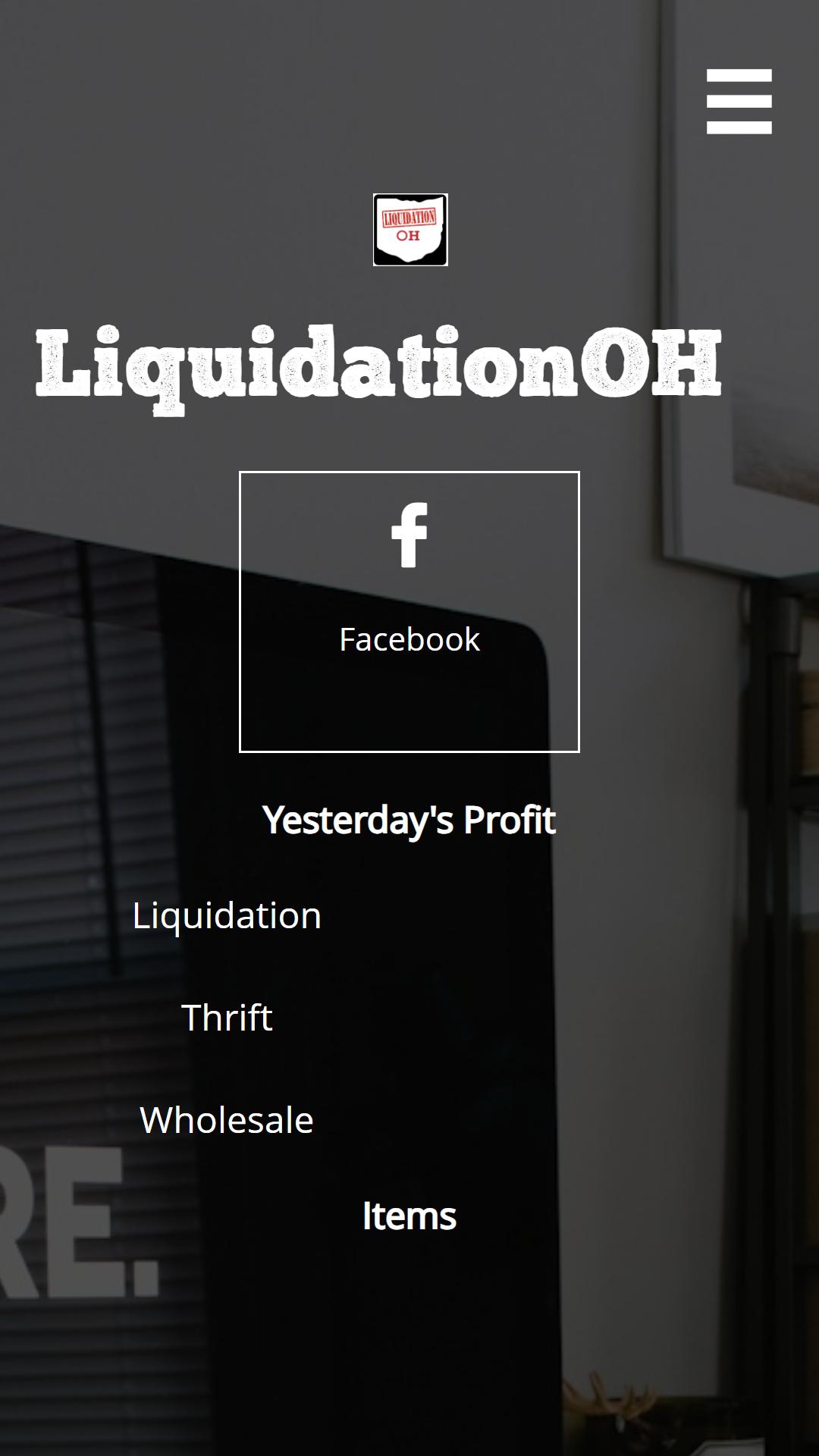Open the hamburger menu
The image size is (819, 1456).
tap(739, 102)
